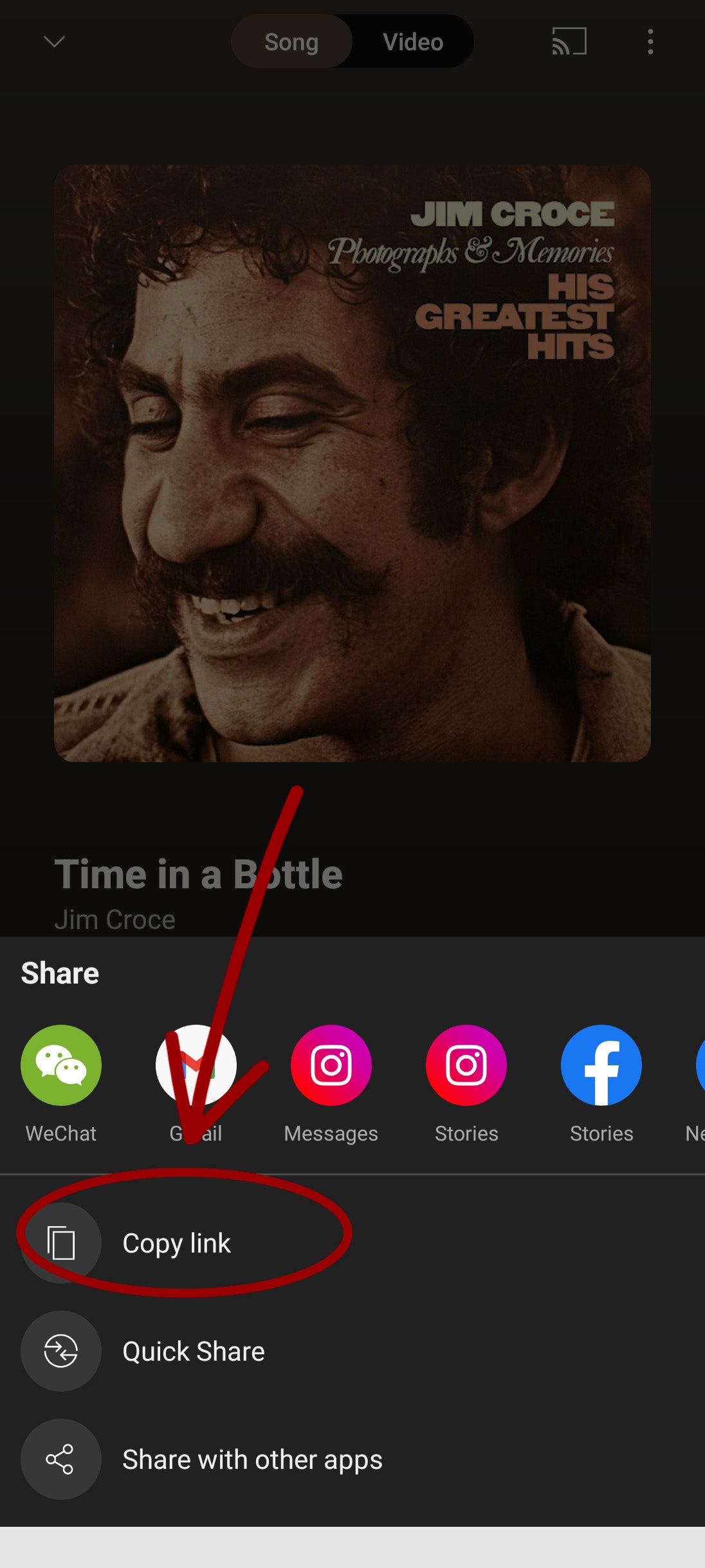Share to Instagram Stories
The image size is (705, 1568).
466,1065
